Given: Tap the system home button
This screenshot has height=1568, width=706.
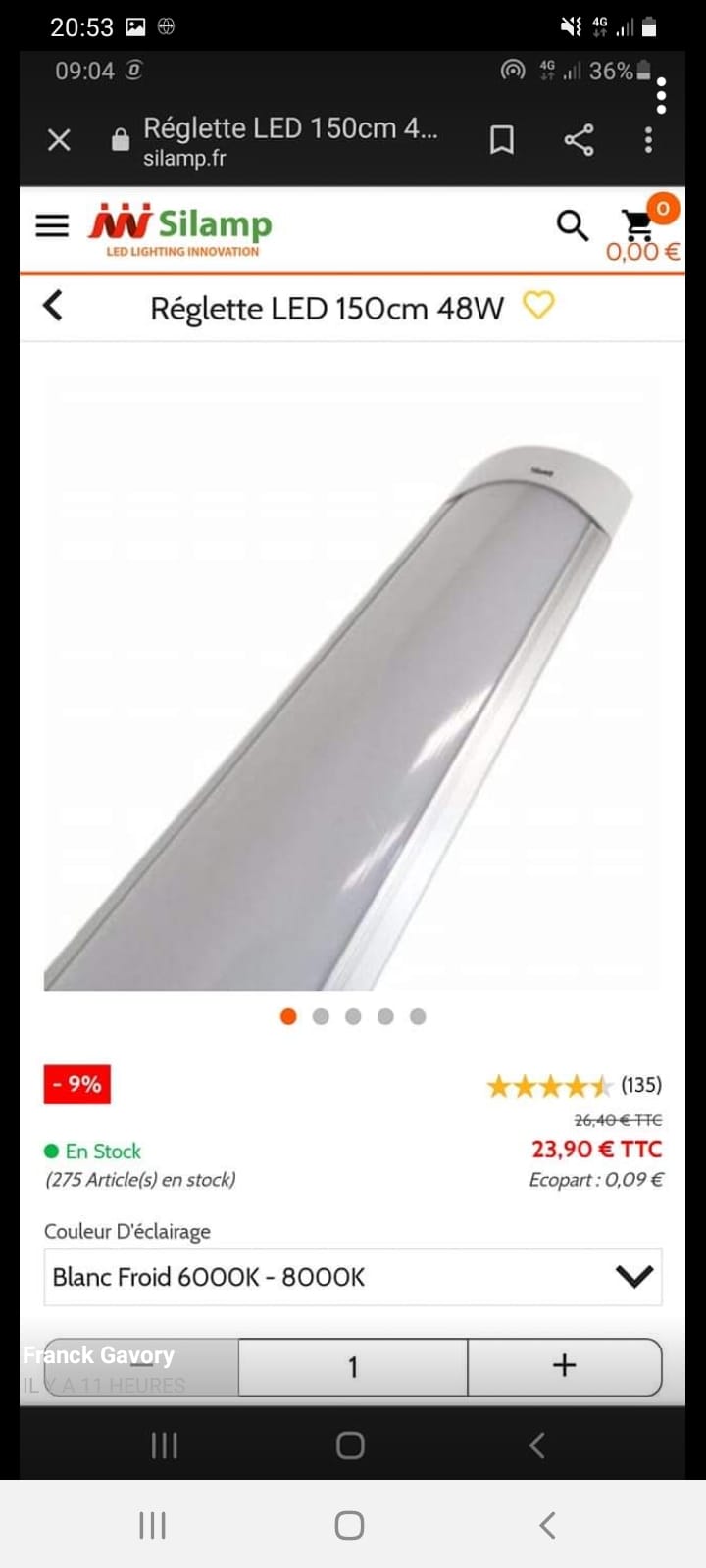Looking at the screenshot, I should pos(349,1525).
